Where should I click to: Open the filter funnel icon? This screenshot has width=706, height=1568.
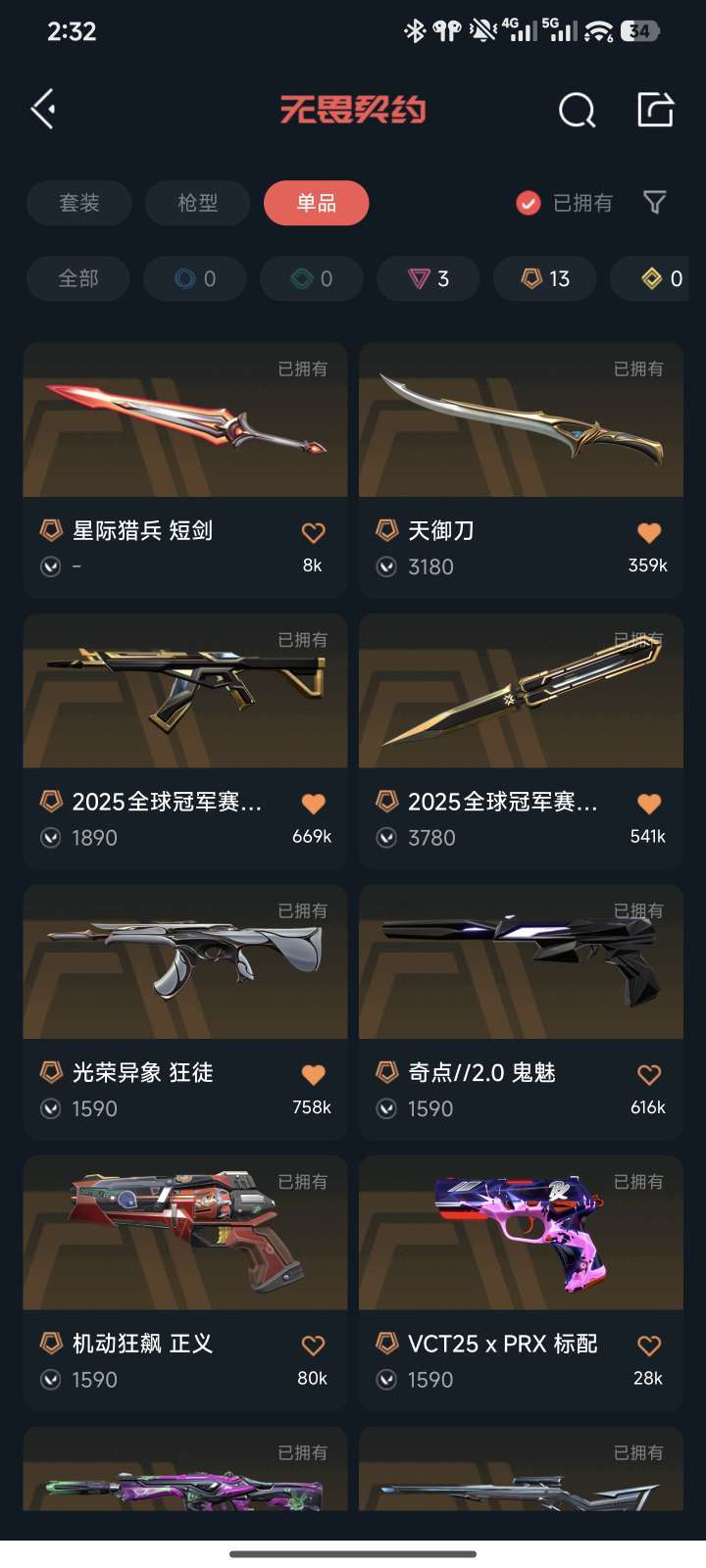655,203
